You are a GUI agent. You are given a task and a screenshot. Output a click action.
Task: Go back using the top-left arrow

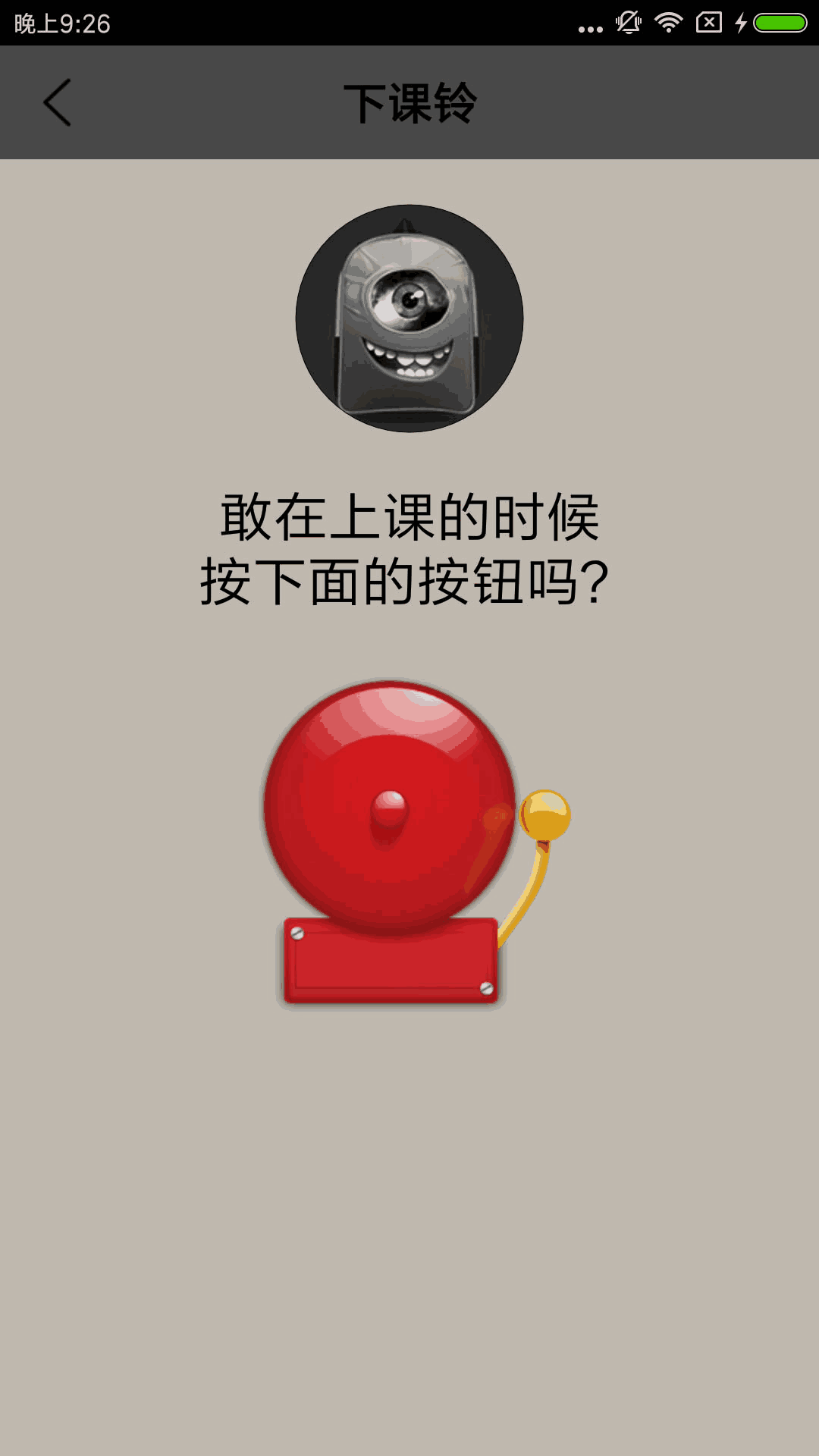(58, 102)
